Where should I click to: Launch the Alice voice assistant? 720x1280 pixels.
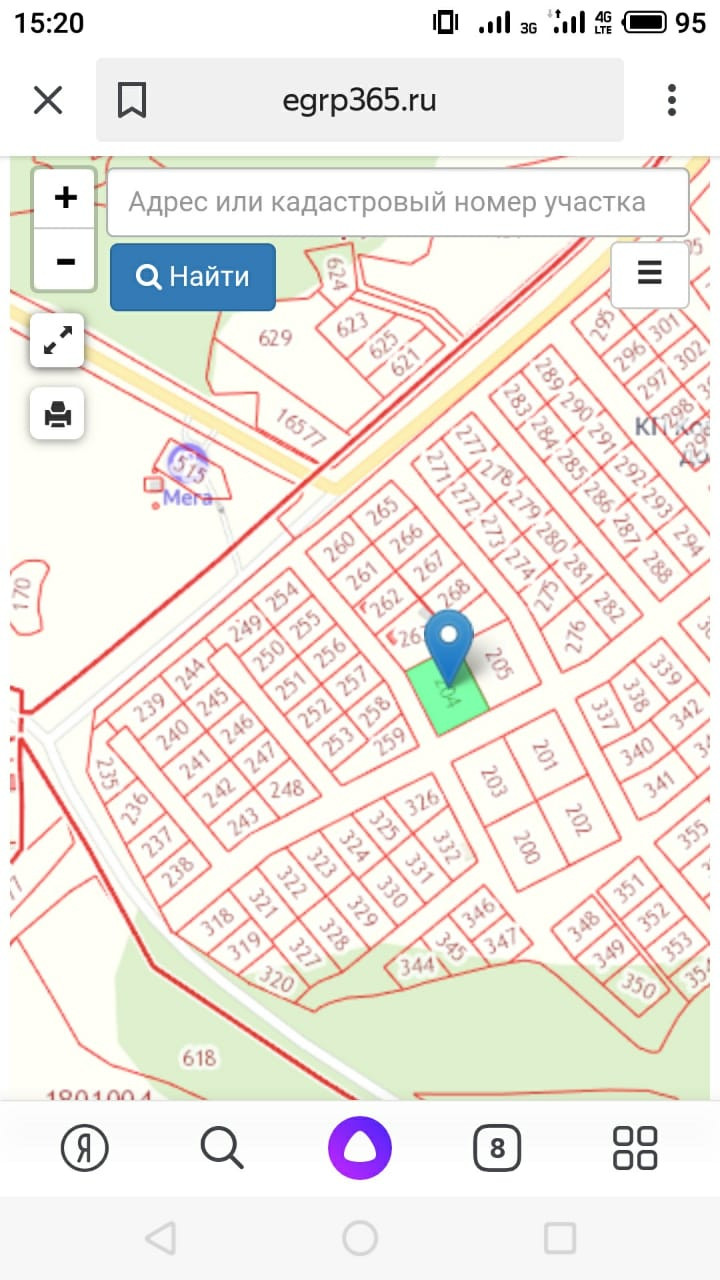tap(360, 1148)
